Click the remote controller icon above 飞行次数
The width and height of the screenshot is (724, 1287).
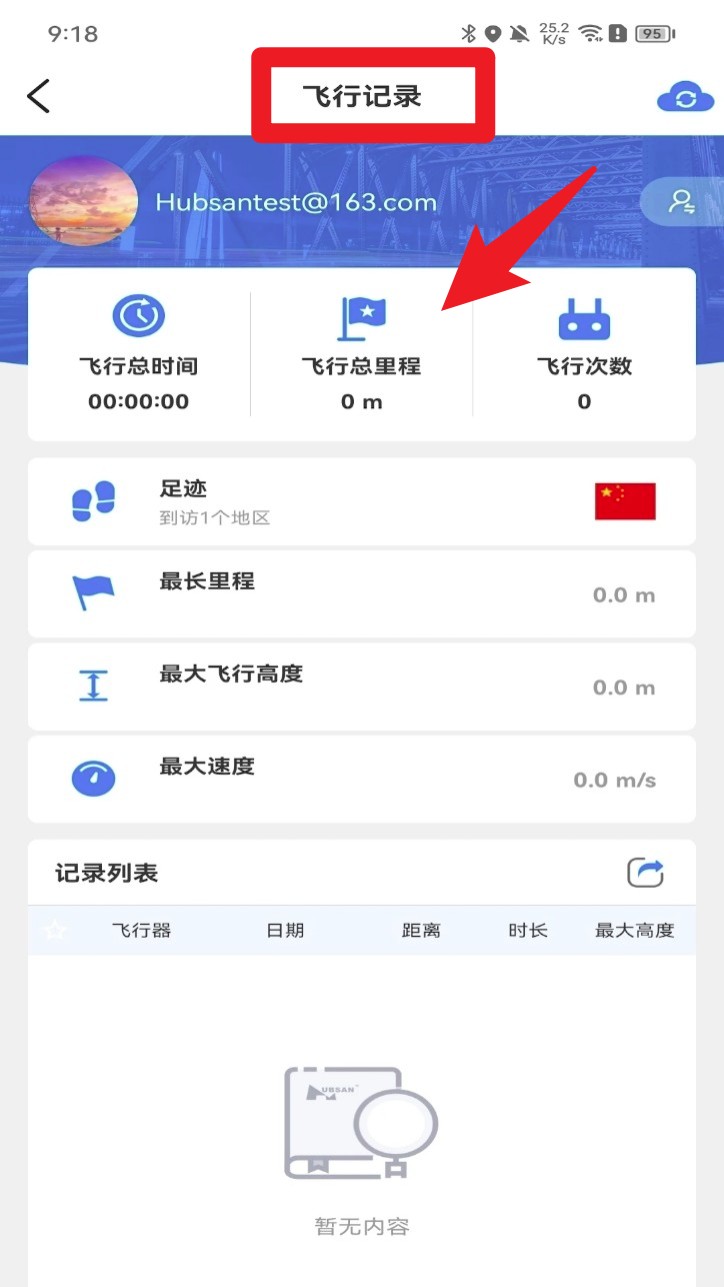click(583, 314)
